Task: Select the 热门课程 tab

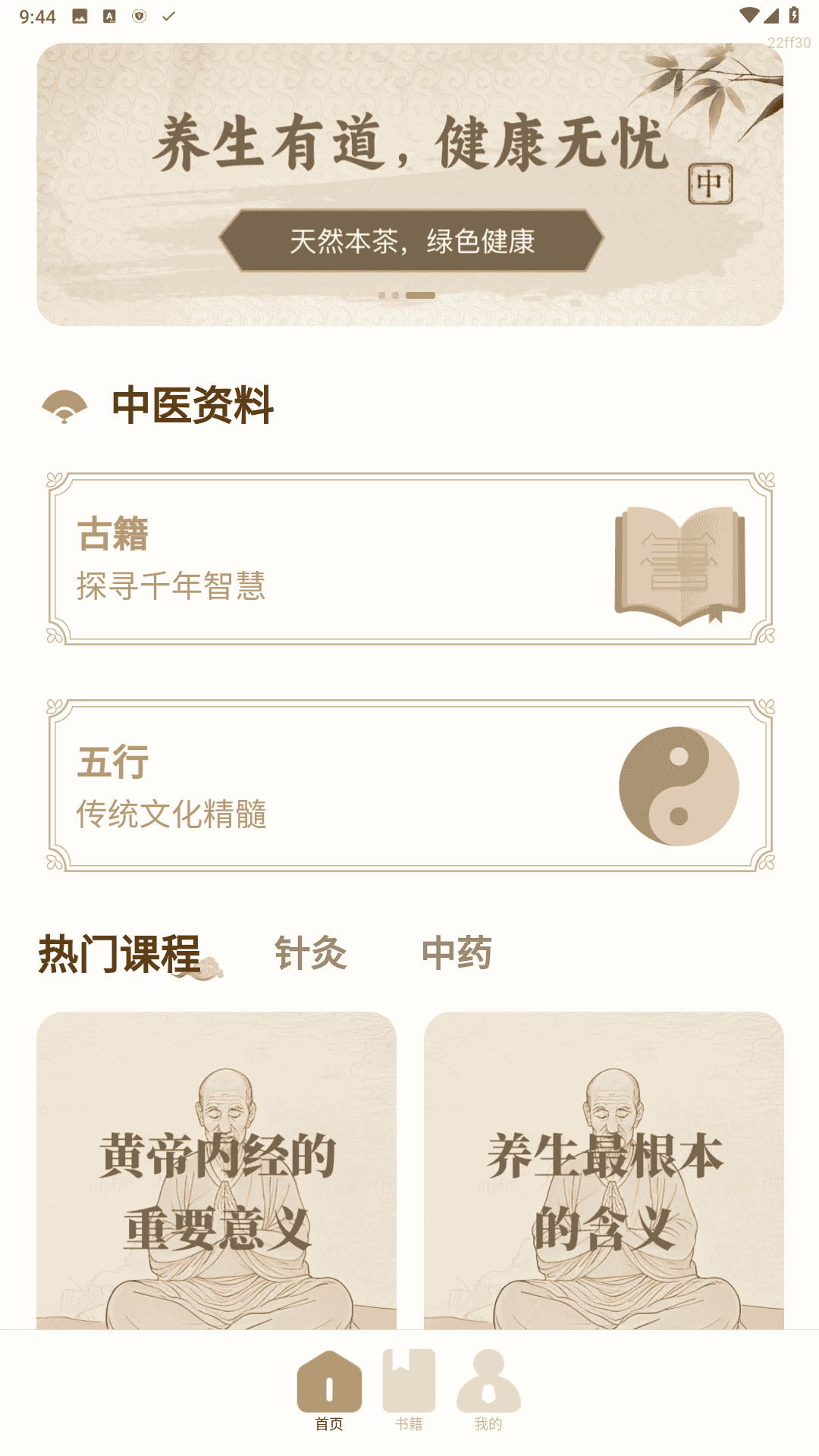Action: 120,953
